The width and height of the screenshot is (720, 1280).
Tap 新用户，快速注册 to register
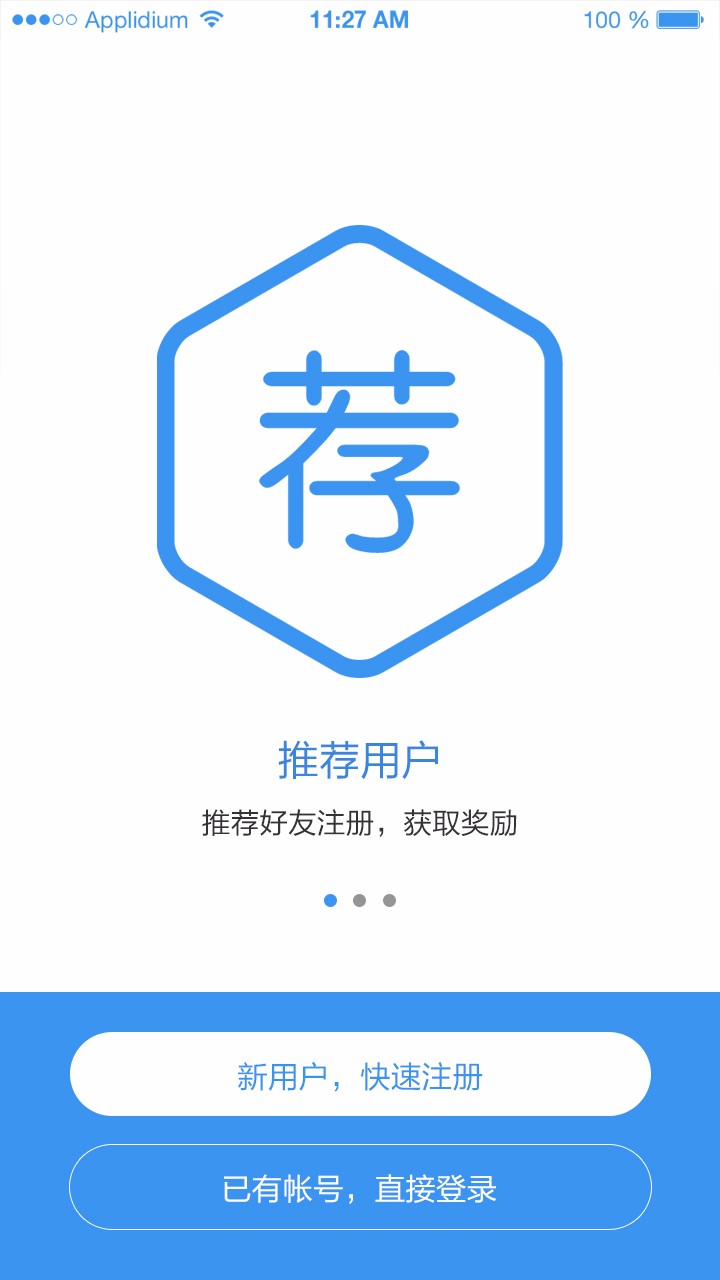[x=360, y=1074]
